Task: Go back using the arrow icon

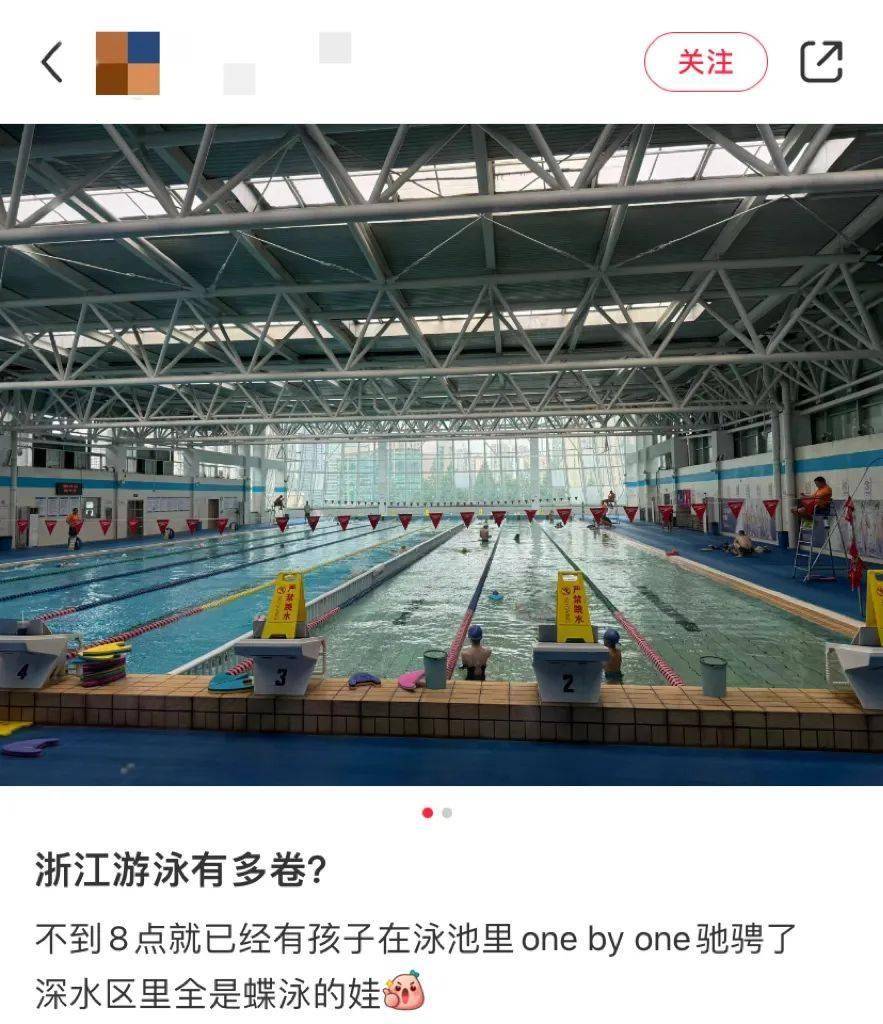Action: [52, 63]
